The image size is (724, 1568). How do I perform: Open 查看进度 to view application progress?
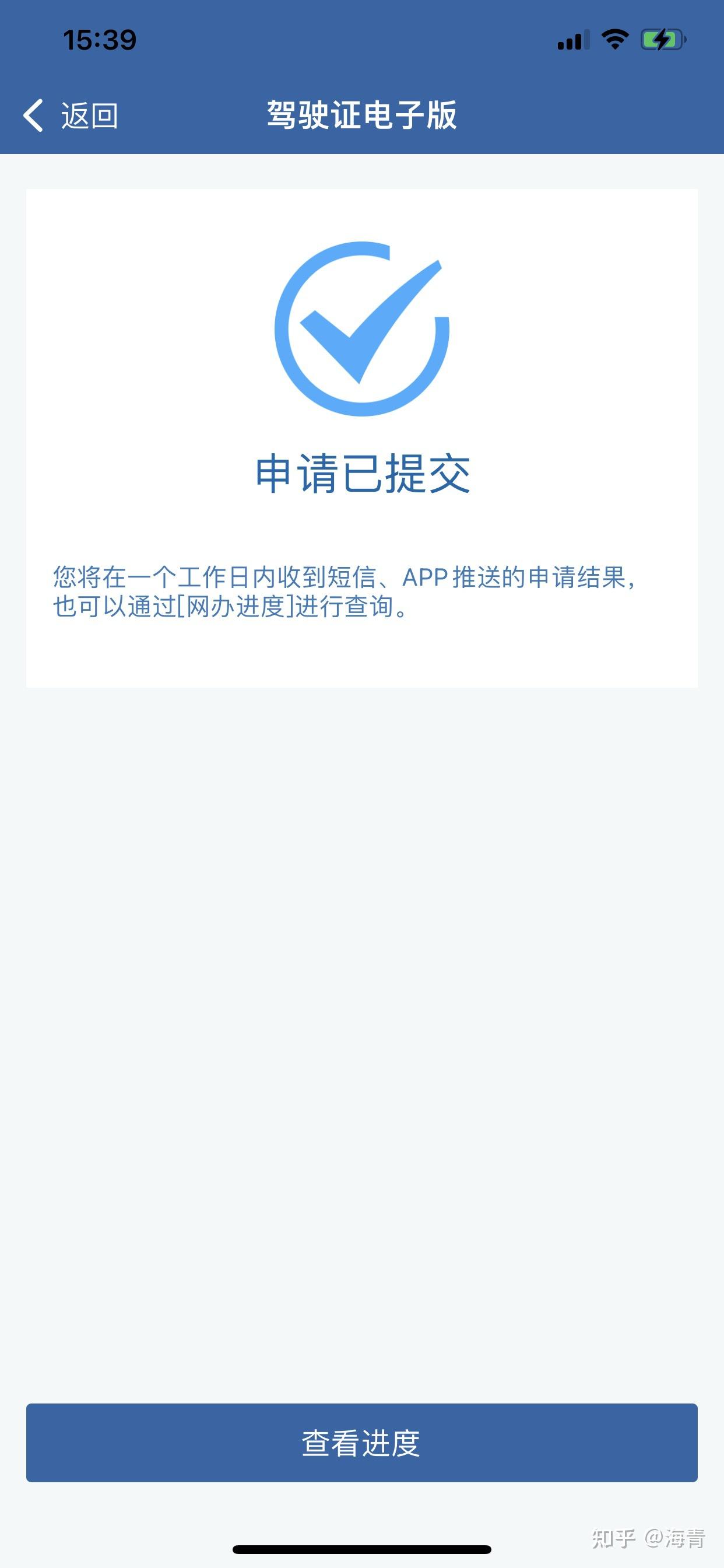[x=361, y=1443]
